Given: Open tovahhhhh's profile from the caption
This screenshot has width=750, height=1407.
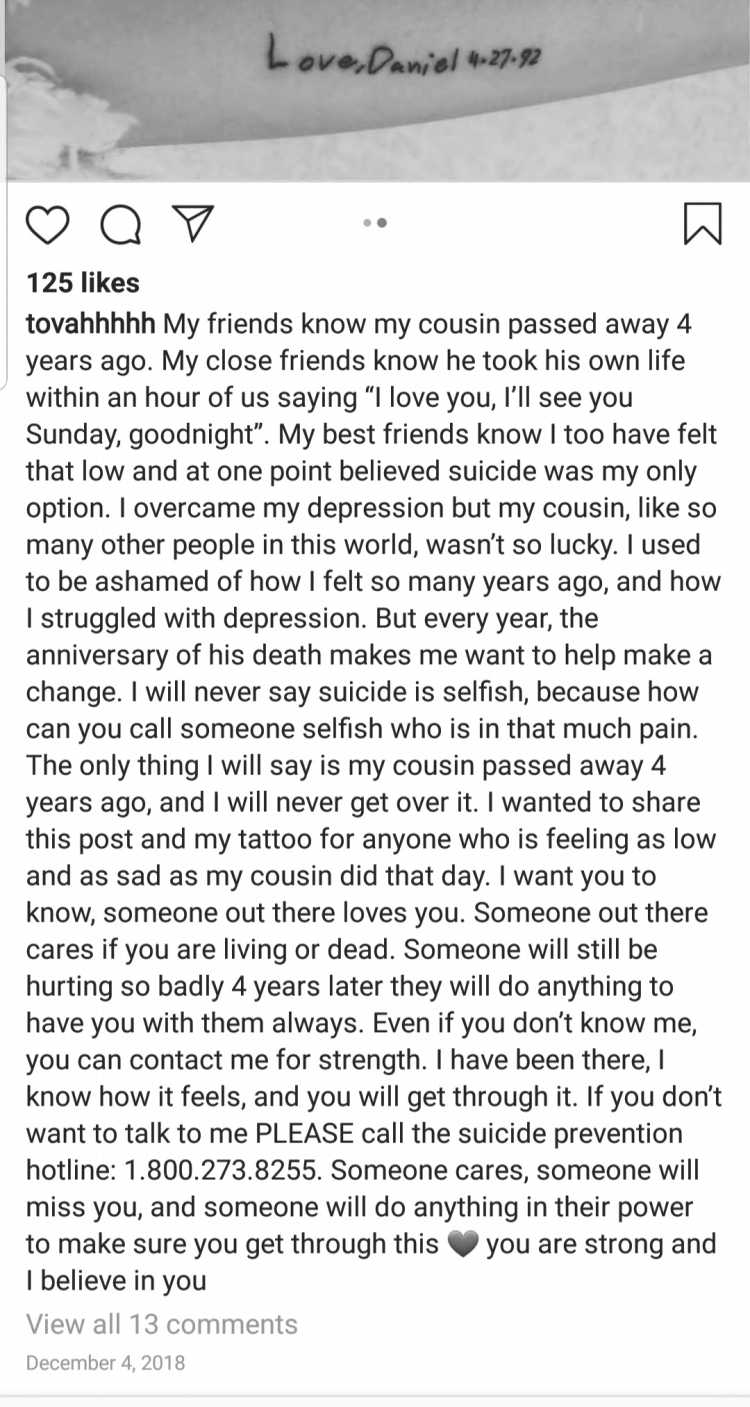Looking at the screenshot, I should click(x=90, y=325).
